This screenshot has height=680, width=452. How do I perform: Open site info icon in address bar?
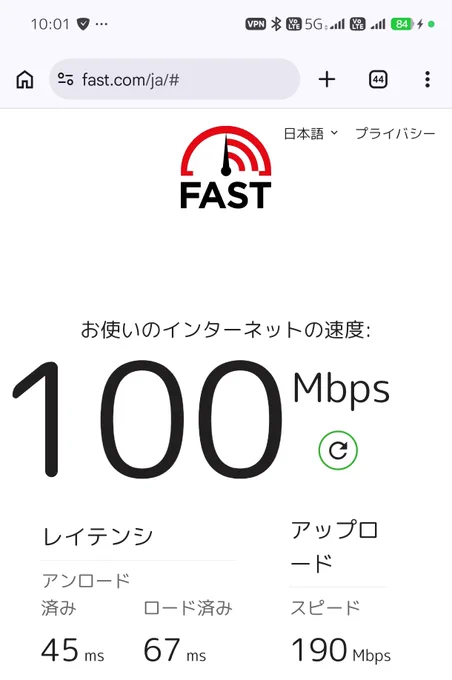click(66, 79)
